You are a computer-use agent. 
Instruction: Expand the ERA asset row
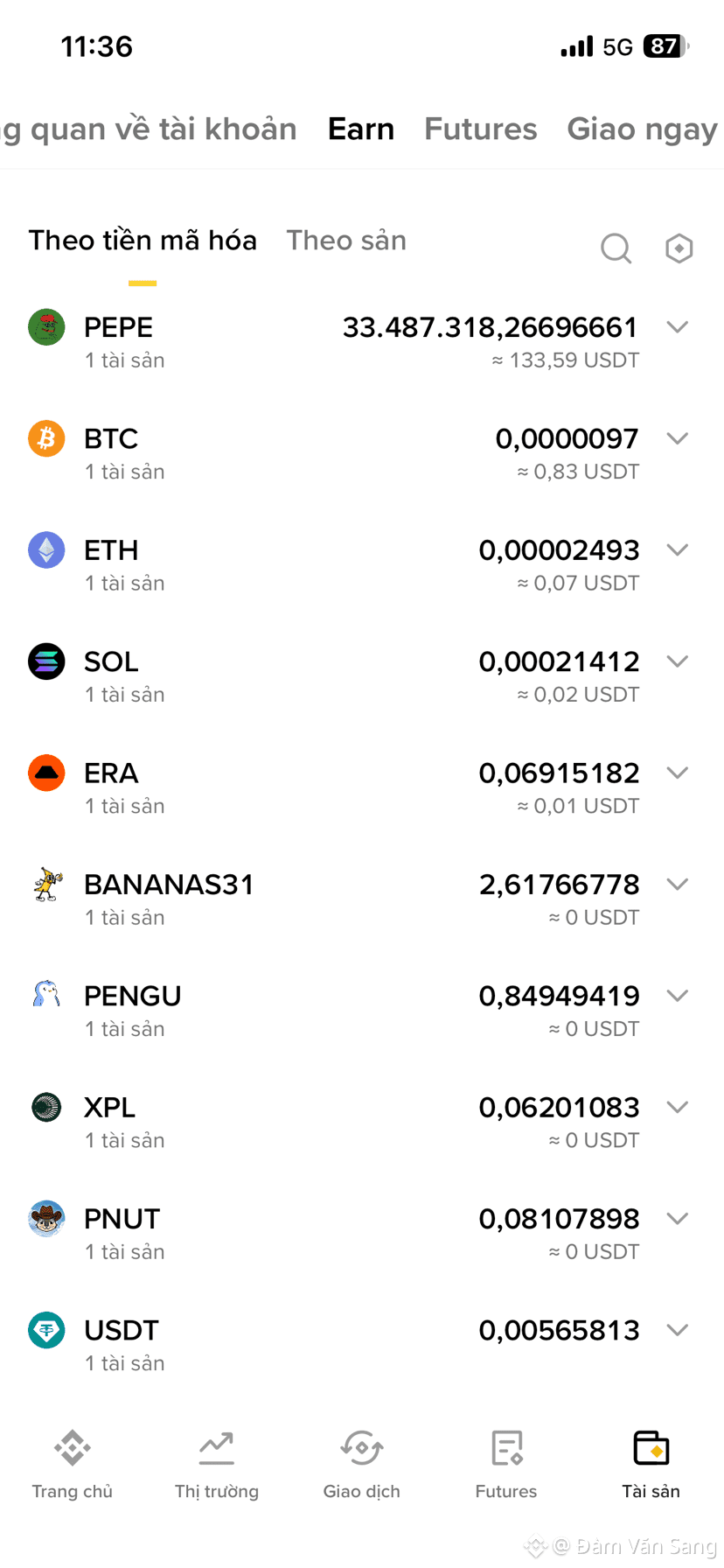click(677, 773)
